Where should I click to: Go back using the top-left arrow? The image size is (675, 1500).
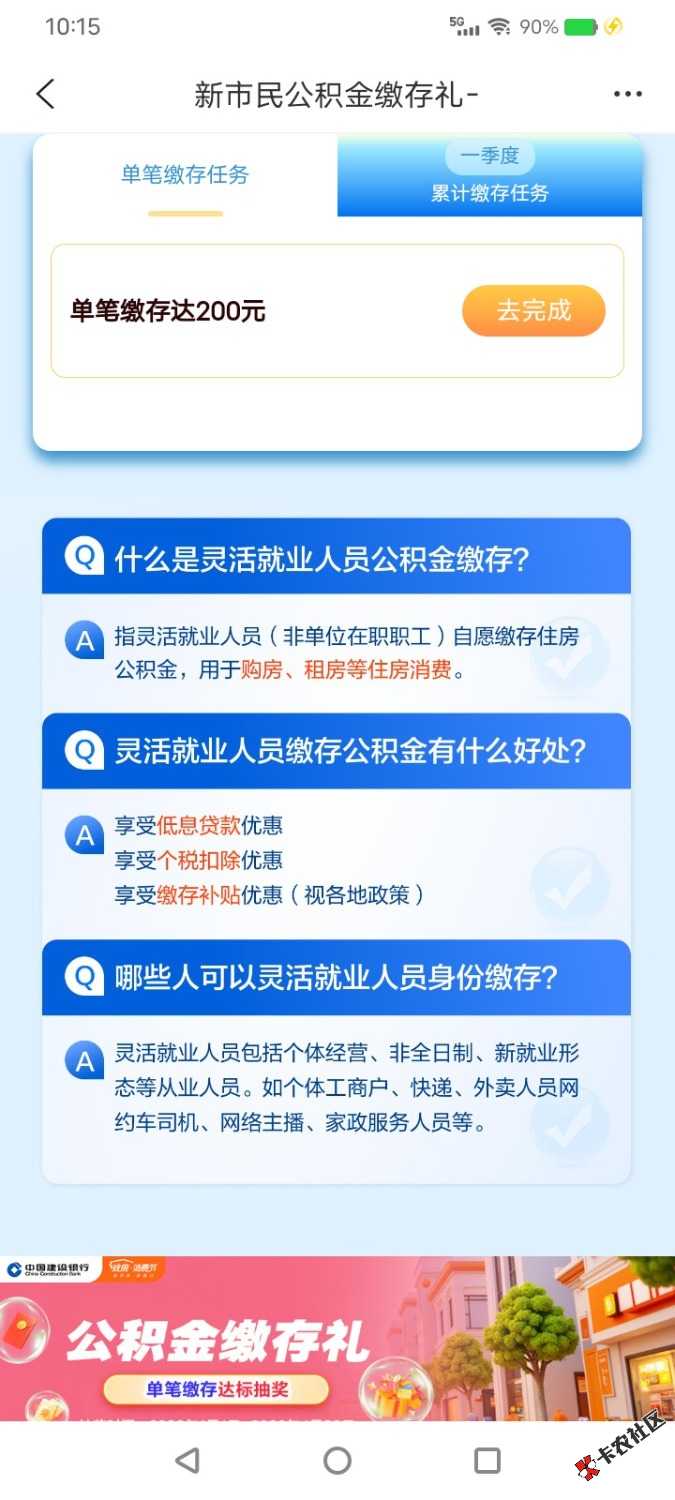click(x=45, y=94)
